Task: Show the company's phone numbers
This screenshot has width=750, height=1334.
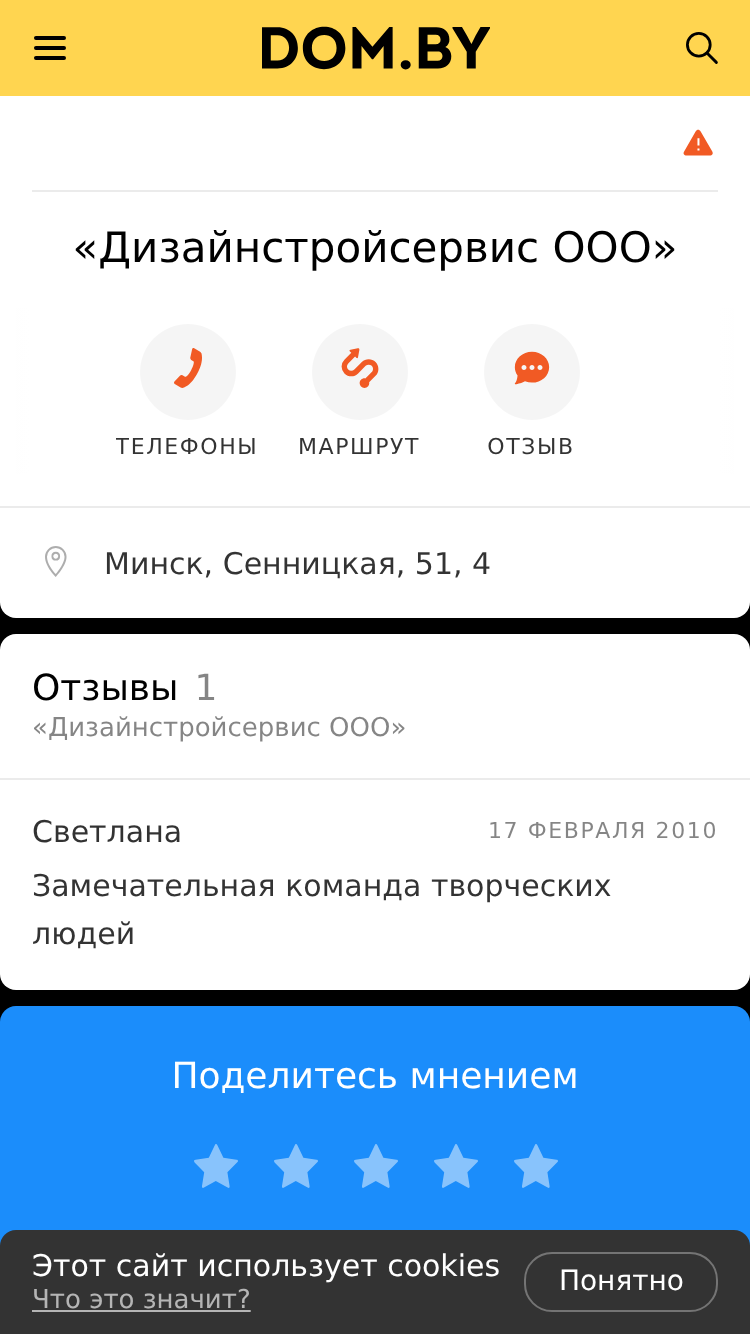Action: click(187, 391)
